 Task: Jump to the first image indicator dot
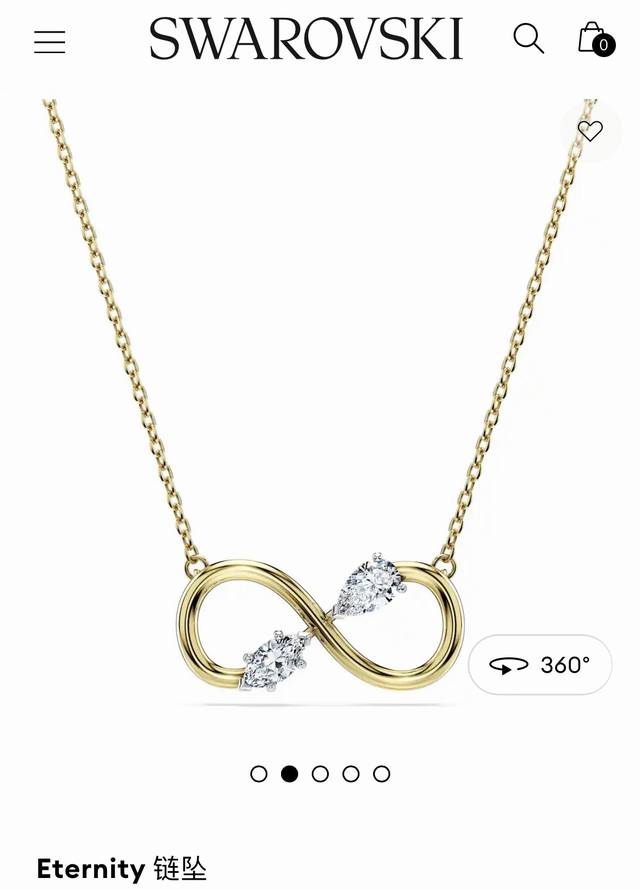point(259,774)
